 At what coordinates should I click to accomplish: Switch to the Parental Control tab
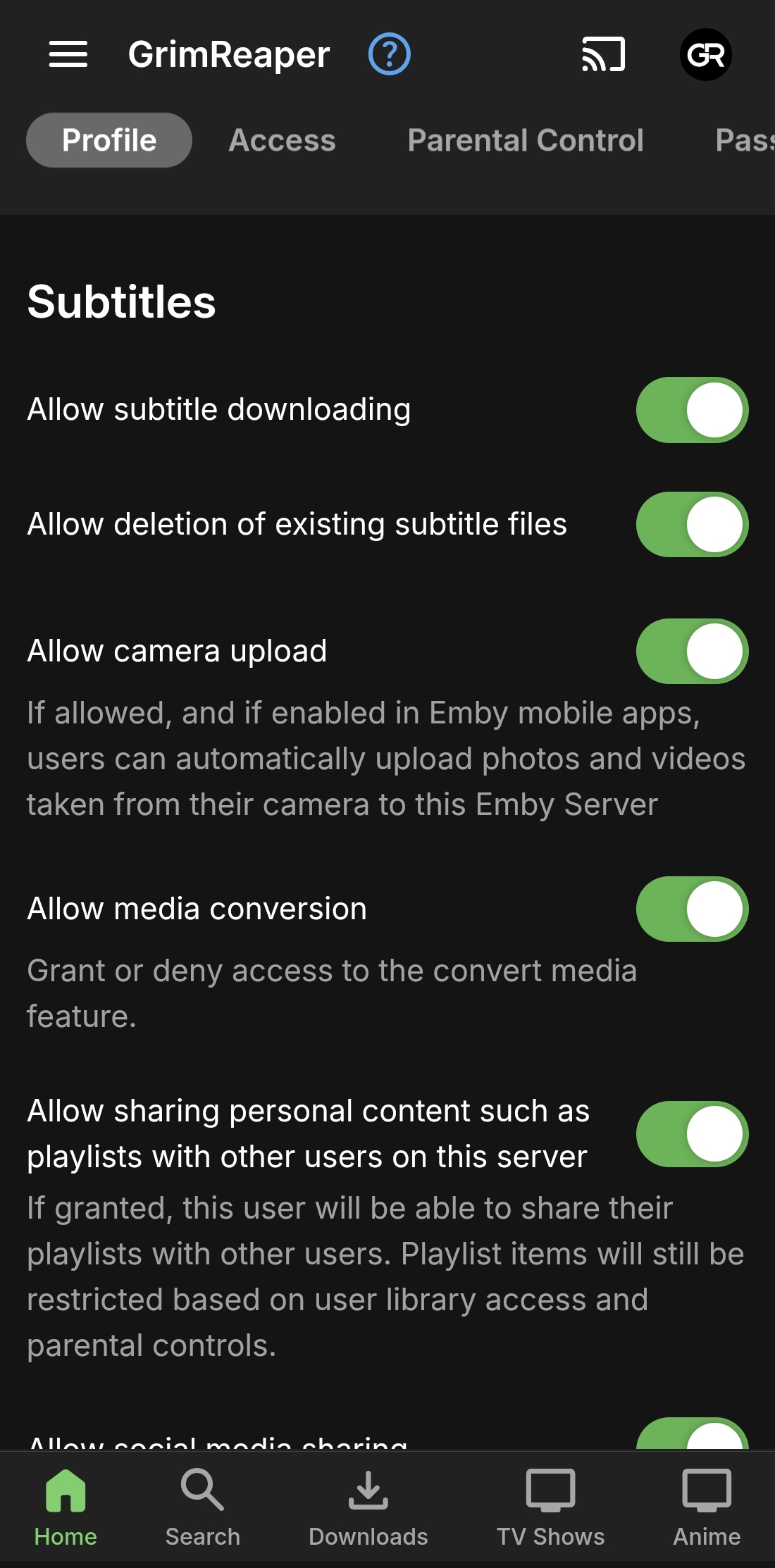(526, 140)
